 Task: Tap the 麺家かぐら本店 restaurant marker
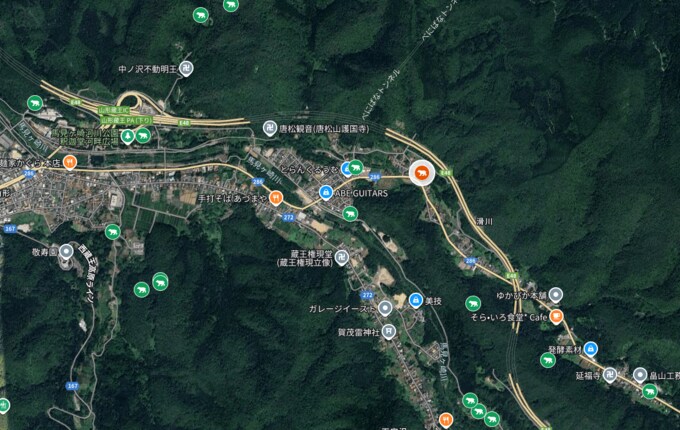coord(70,163)
